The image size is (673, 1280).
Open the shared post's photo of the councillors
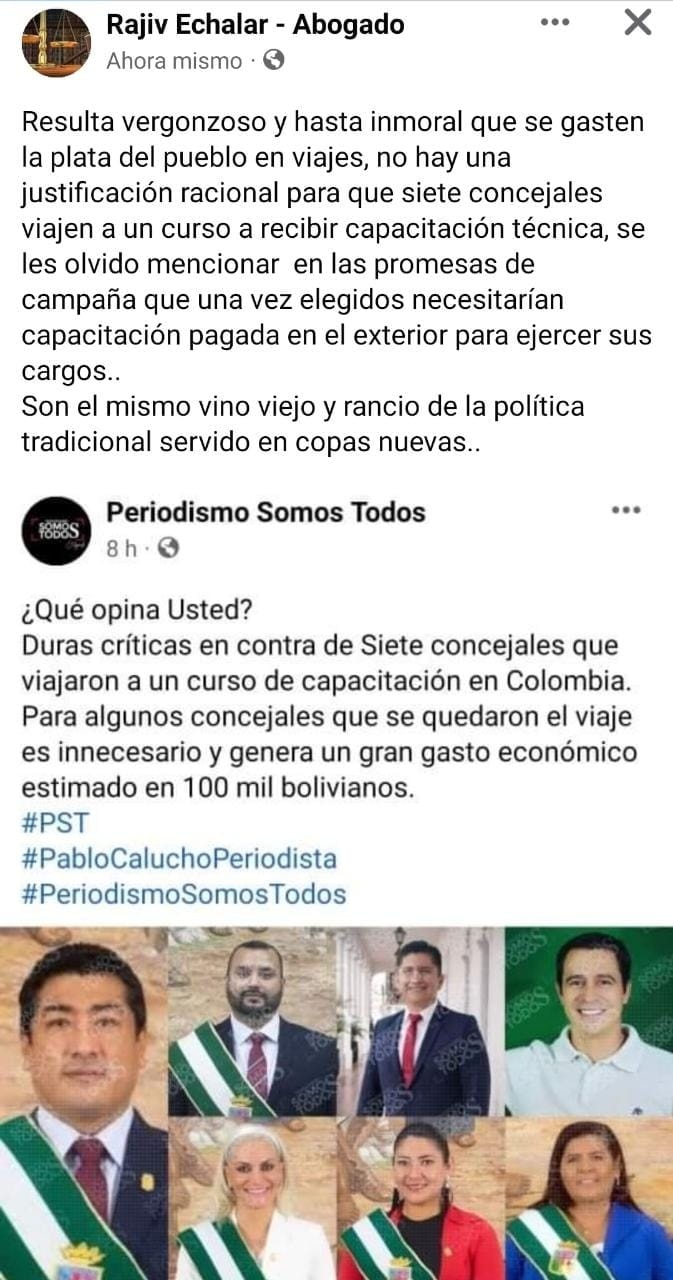pos(336,1100)
